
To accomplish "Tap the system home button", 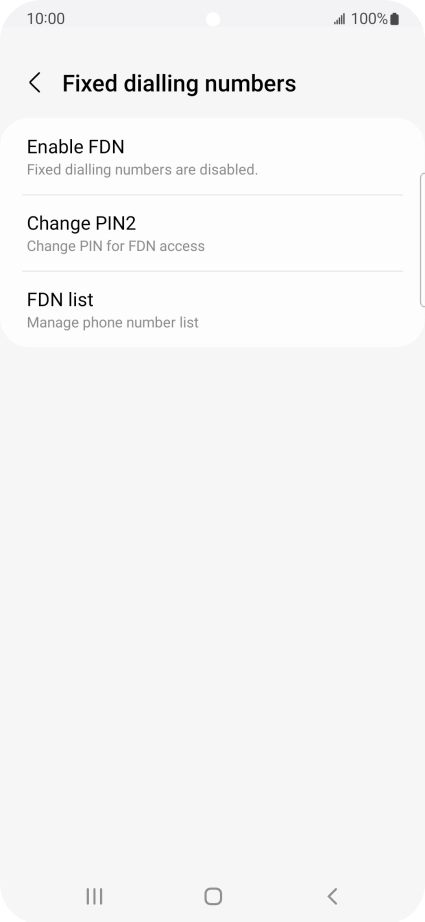I will pyautogui.click(x=213, y=896).
